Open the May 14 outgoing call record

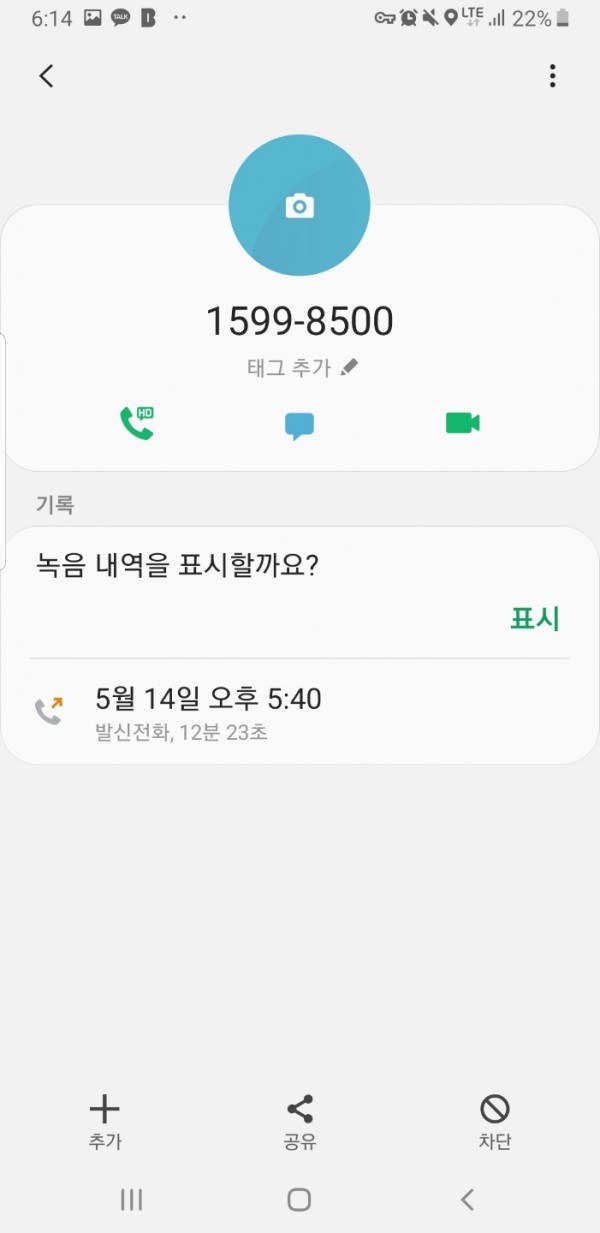(299, 713)
